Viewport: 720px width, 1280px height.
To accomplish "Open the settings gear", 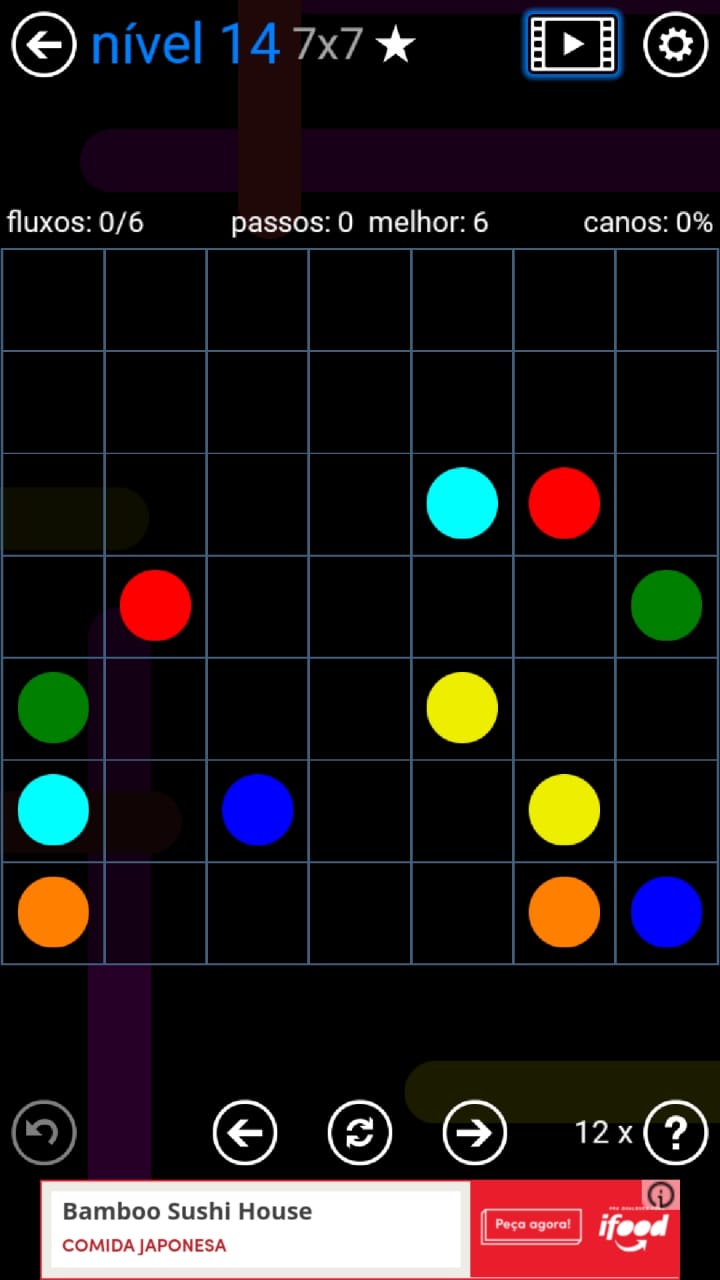I will (675, 45).
